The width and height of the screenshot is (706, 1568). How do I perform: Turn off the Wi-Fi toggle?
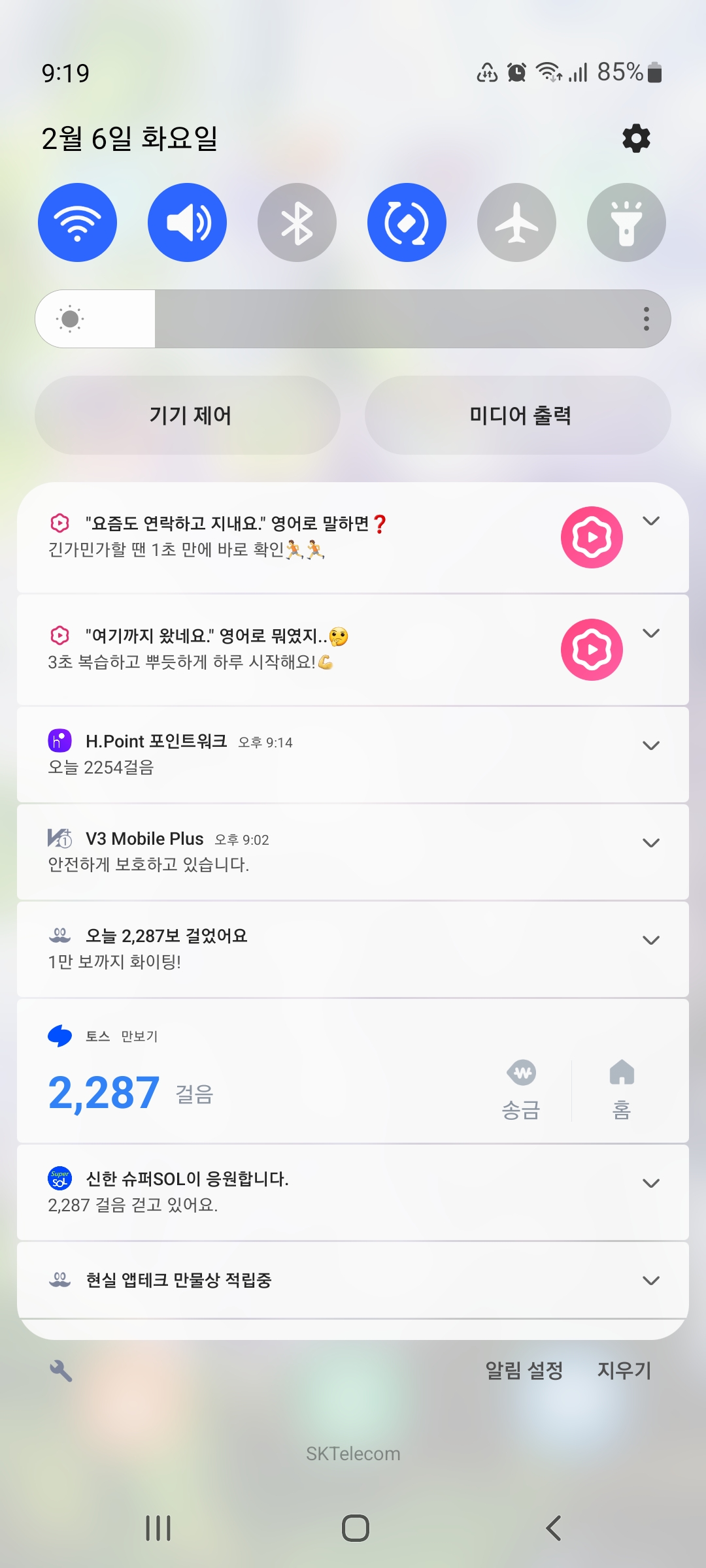[x=77, y=223]
